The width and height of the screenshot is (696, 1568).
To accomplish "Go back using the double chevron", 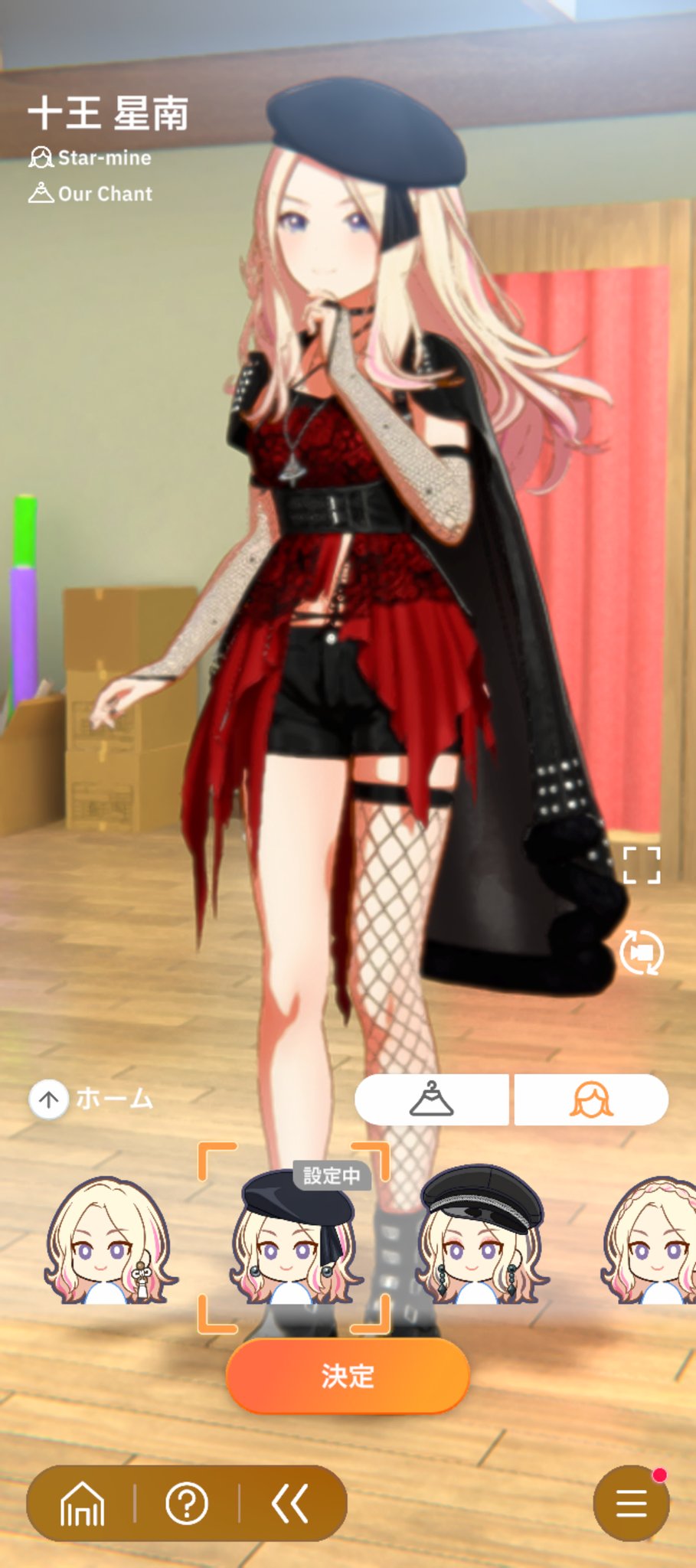I will pos(290,1503).
